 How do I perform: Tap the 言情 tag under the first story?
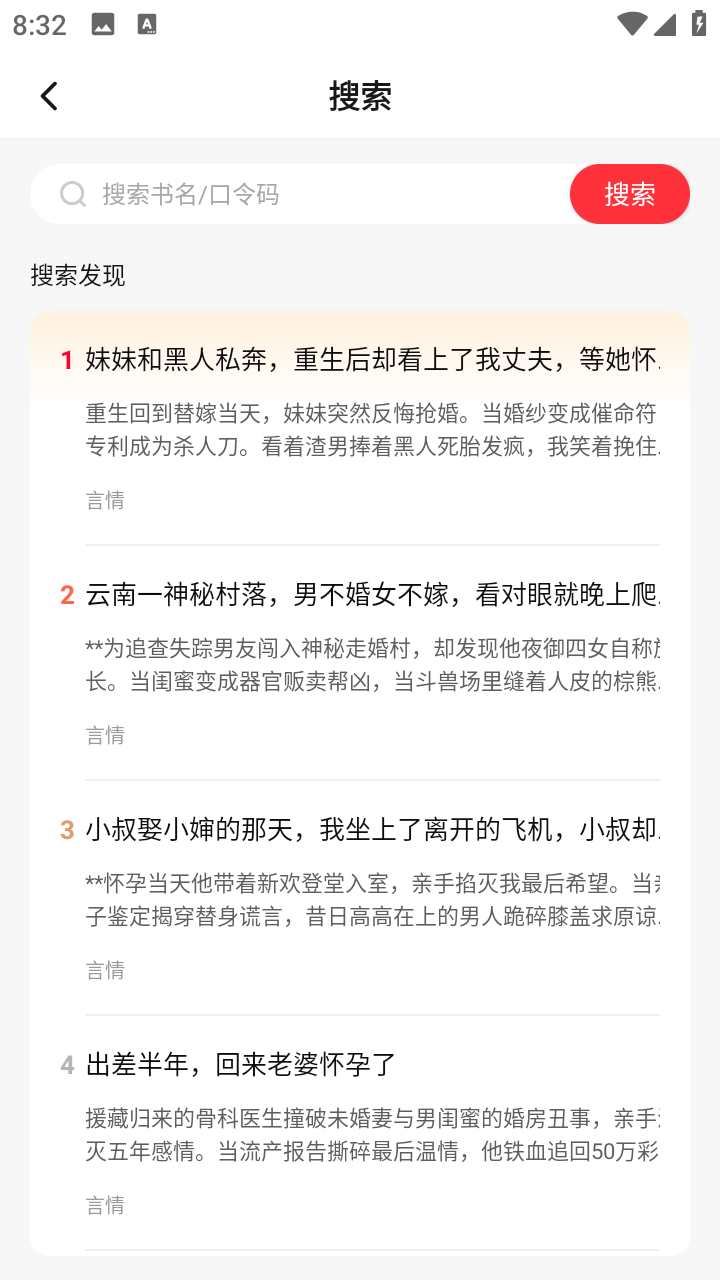coord(105,500)
